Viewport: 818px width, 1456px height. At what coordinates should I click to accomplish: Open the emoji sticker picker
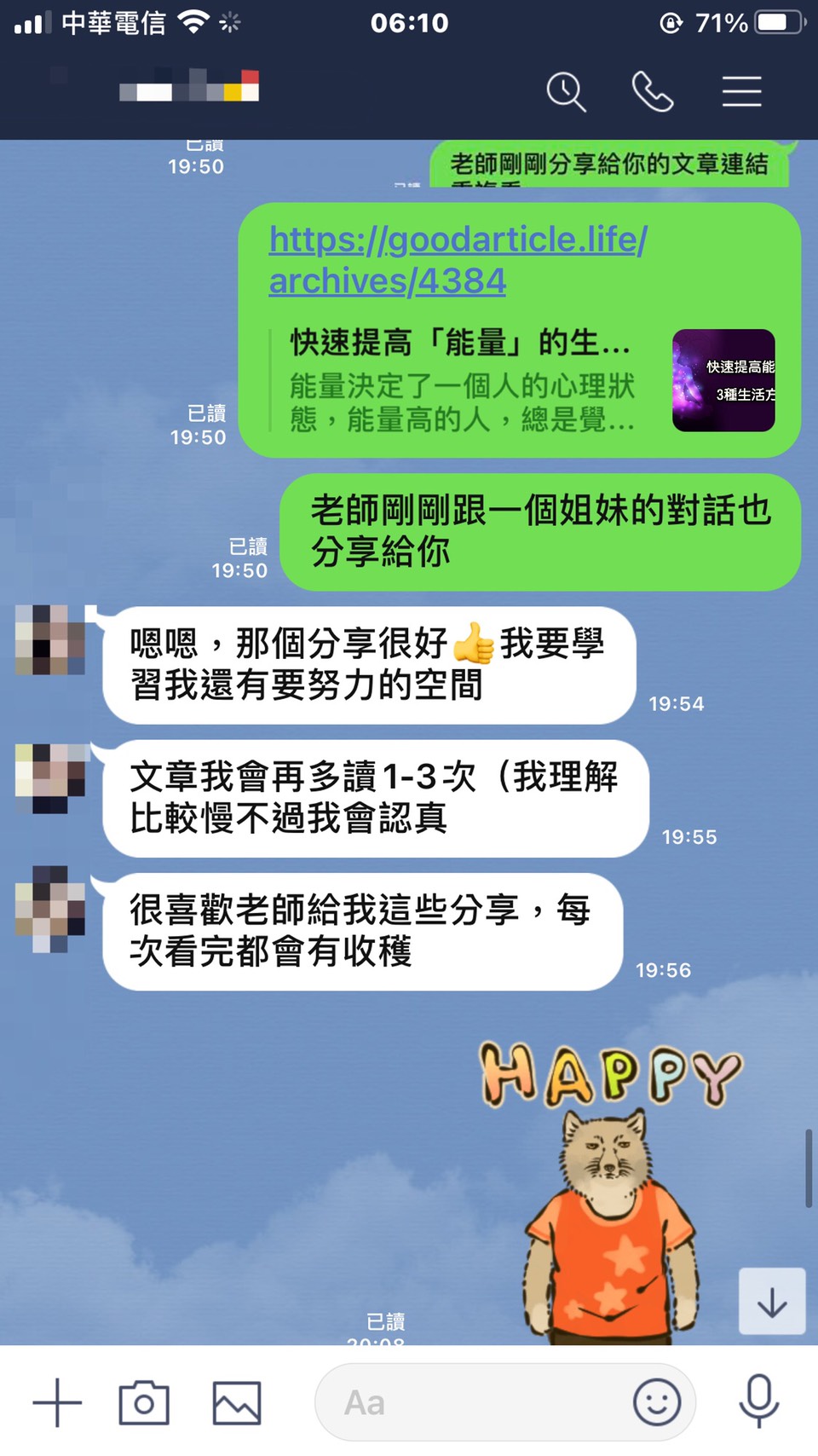point(657,1402)
